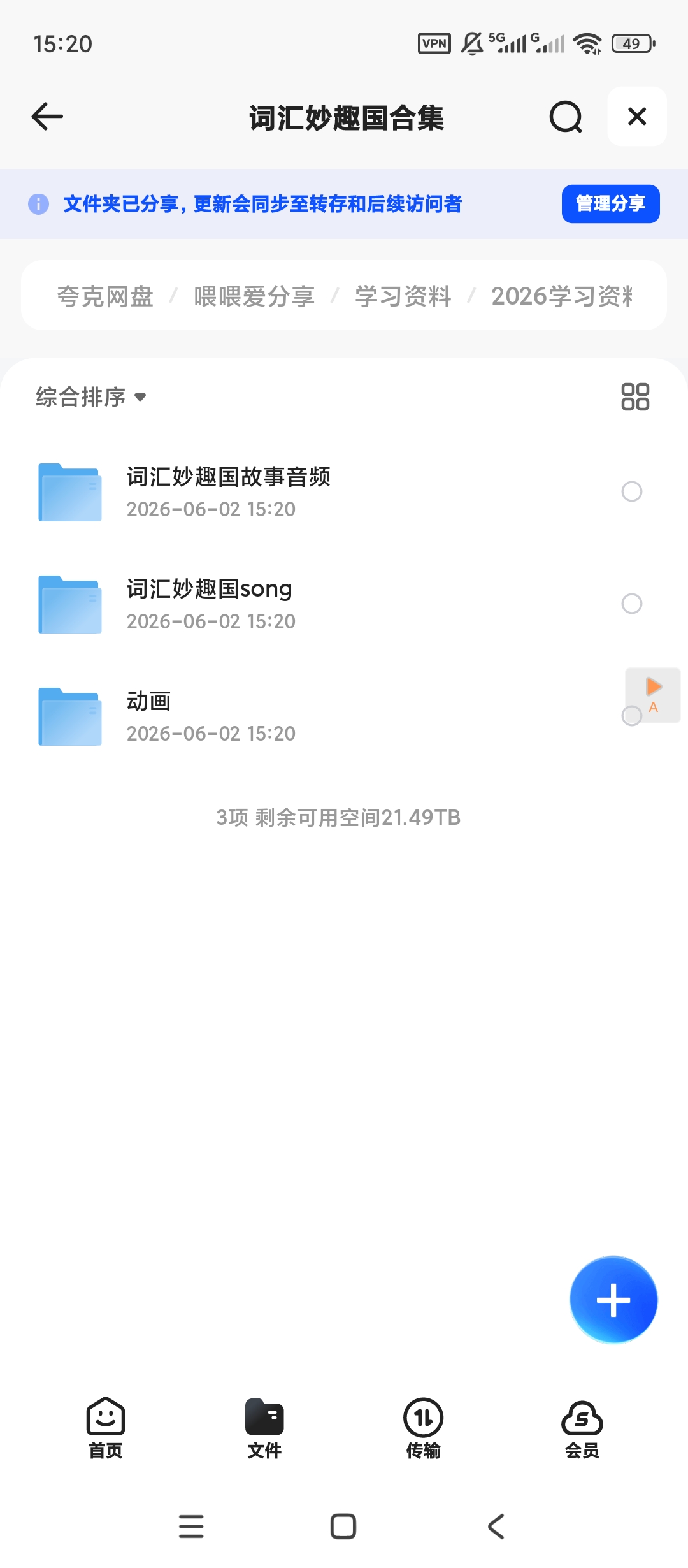This screenshot has width=688, height=1568.
Task: Tap the floating orange play widget
Action: point(653,695)
